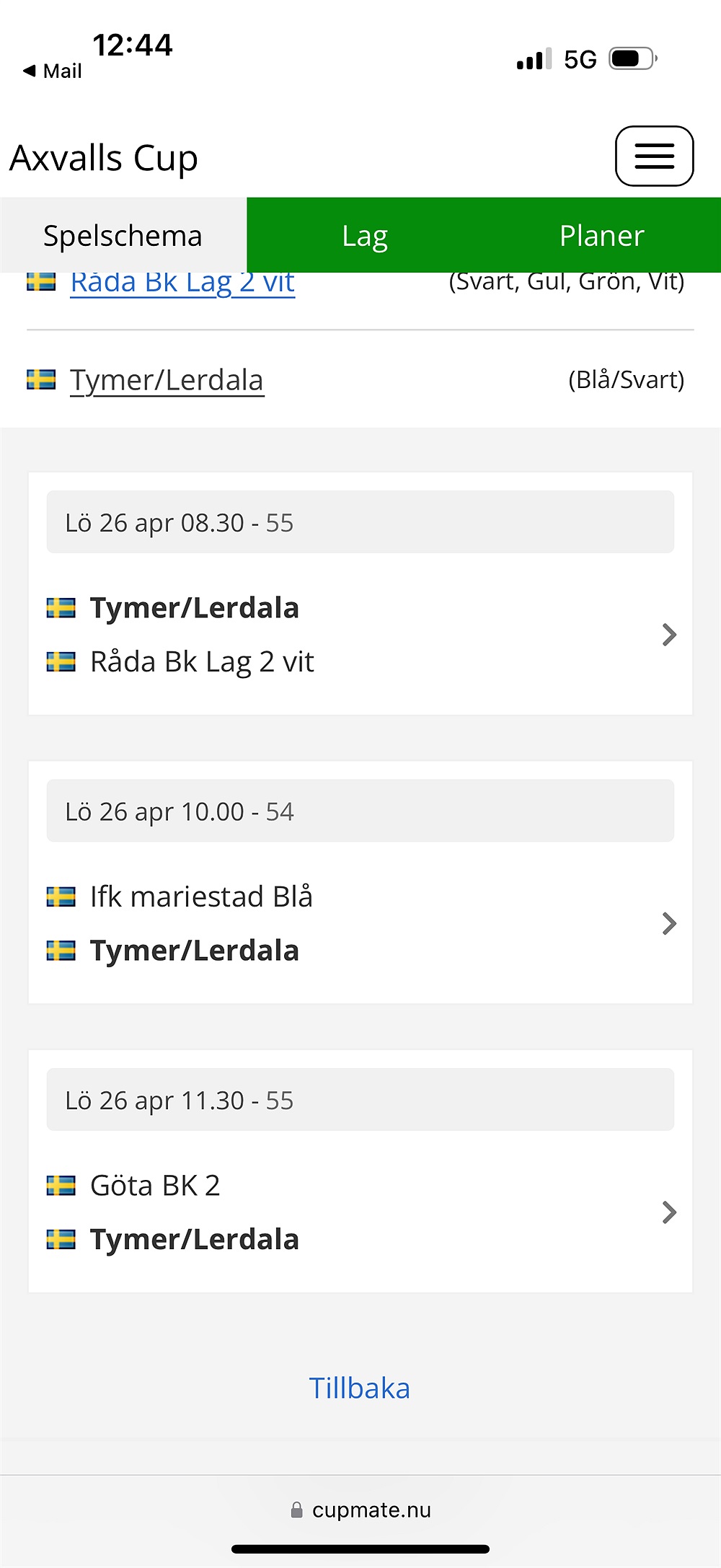Image resolution: width=721 pixels, height=1568 pixels.
Task: Open the underlined Tymer/Lerdala team link
Action: tap(167, 380)
